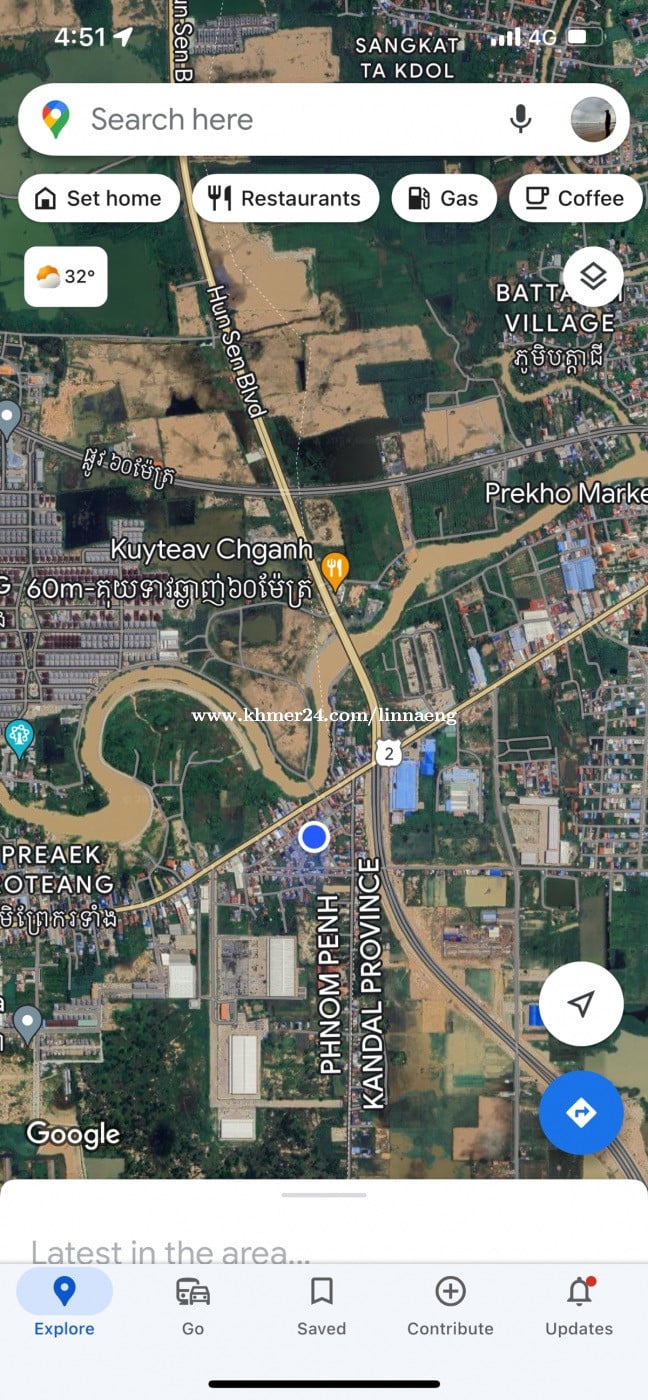648x1400 pixels.
Task: Open the Kuyteav Chganh restaurant pin
Action: 335,570
